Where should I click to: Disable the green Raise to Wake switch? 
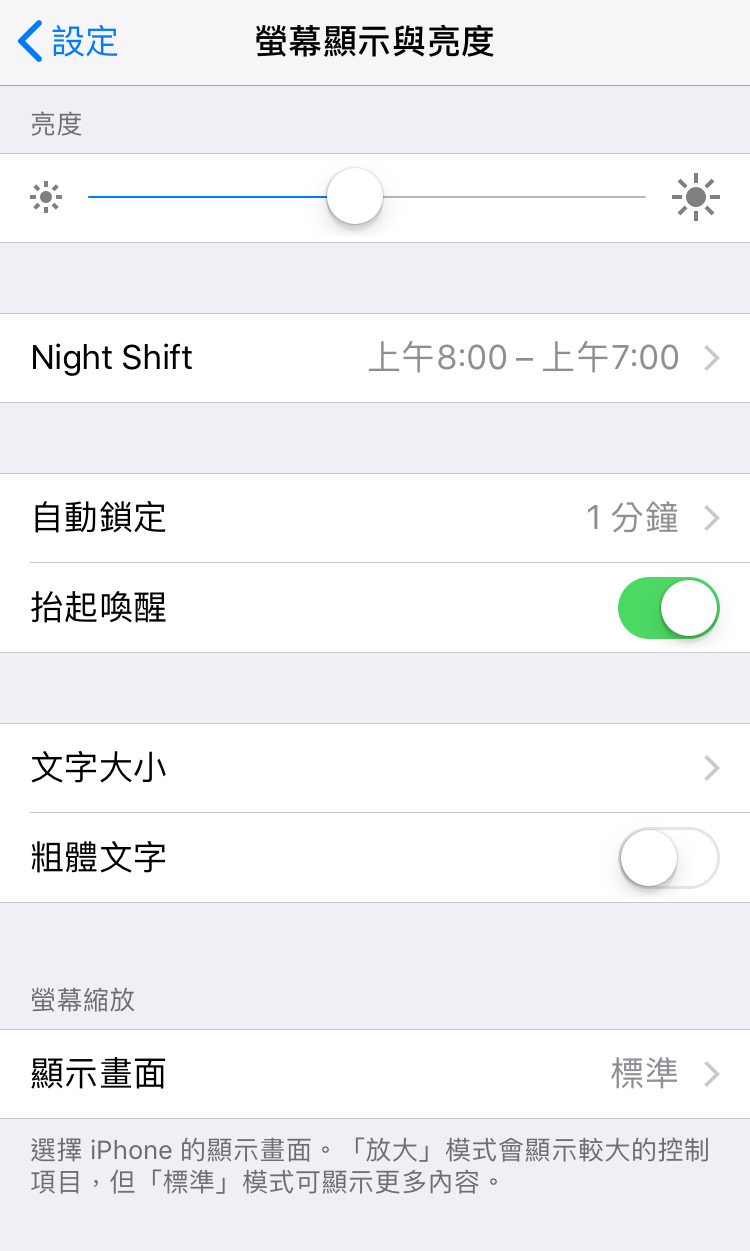point(667,608)
